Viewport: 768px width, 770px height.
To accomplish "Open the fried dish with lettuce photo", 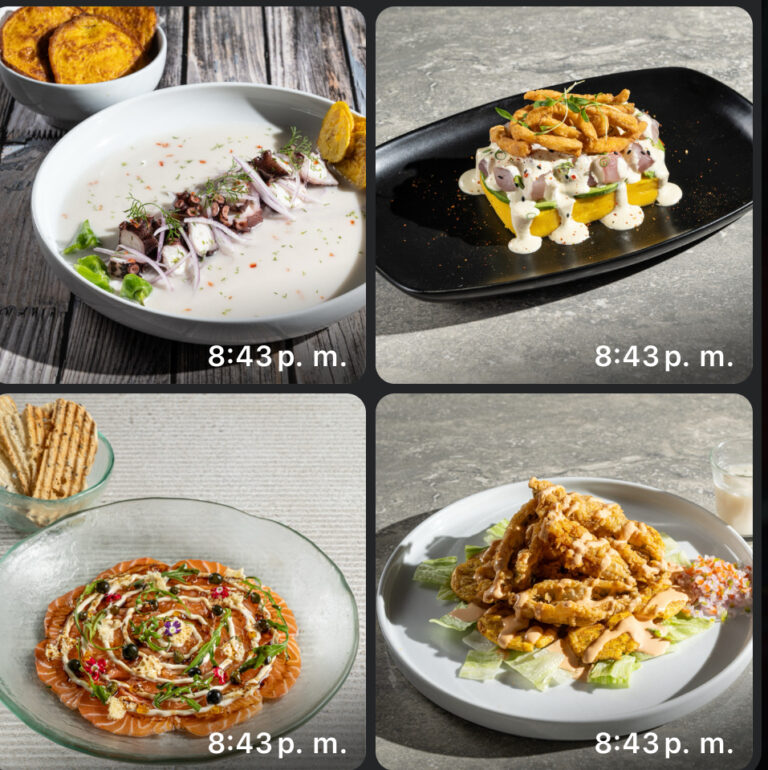I will [x=563, y=580].
